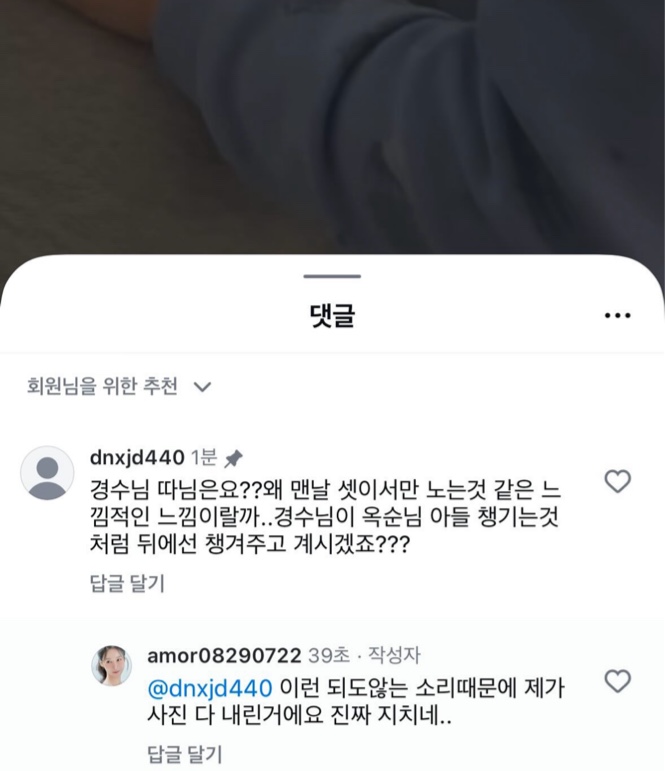Open dnxjd440's profile picture
This screenshot has height=771, width=665.
(x=47, y=472)
